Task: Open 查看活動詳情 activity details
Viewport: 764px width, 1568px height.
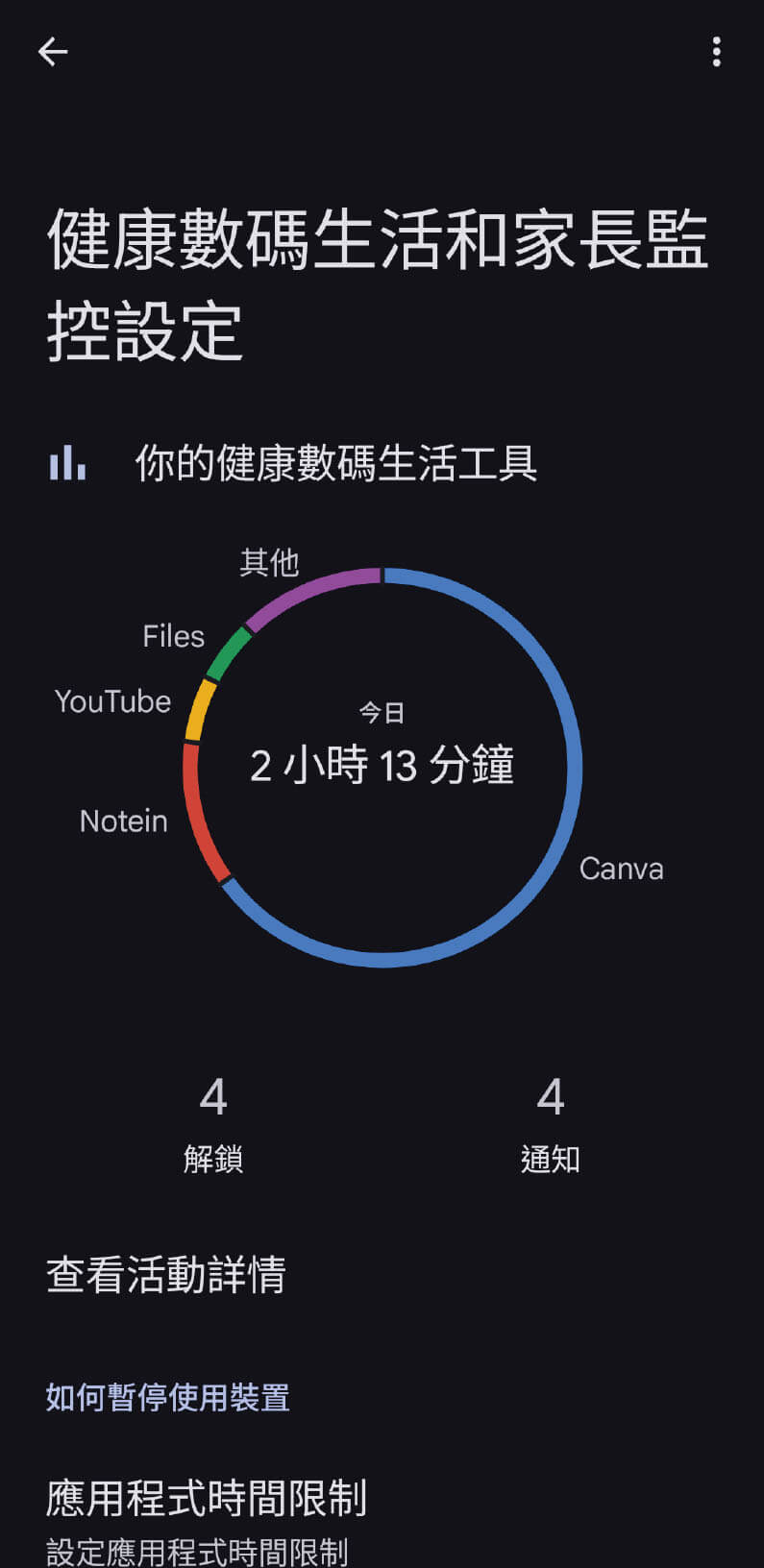Action: pos(166,1275)
